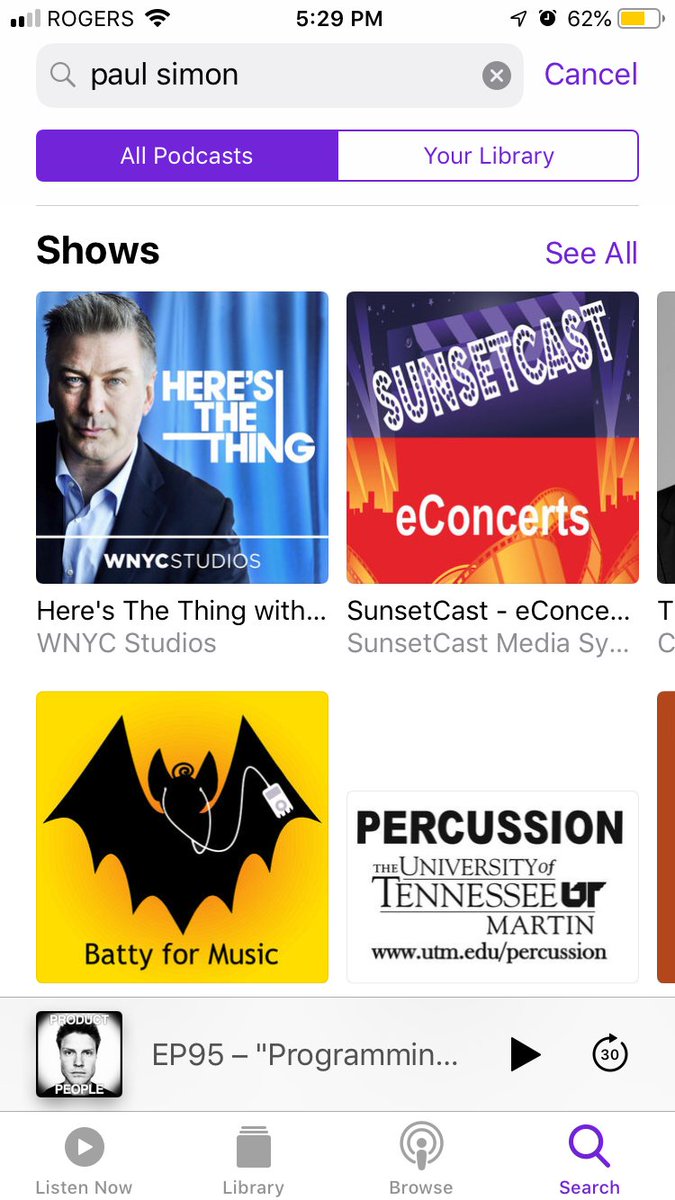Open the Here's The Thing podcast
Viewport: 675px width, 1200px height.
pyautogui.click(x=182, y=437)
